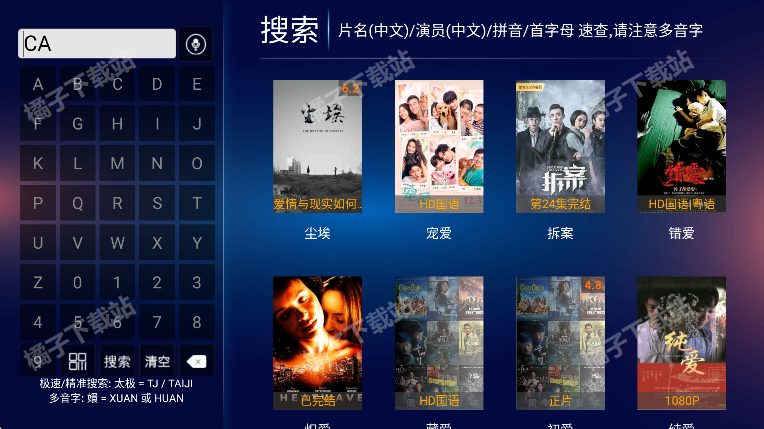The image size is (764, 429).
Task: Activate the voice search microphone icon
Action: [x=196, y=45]
